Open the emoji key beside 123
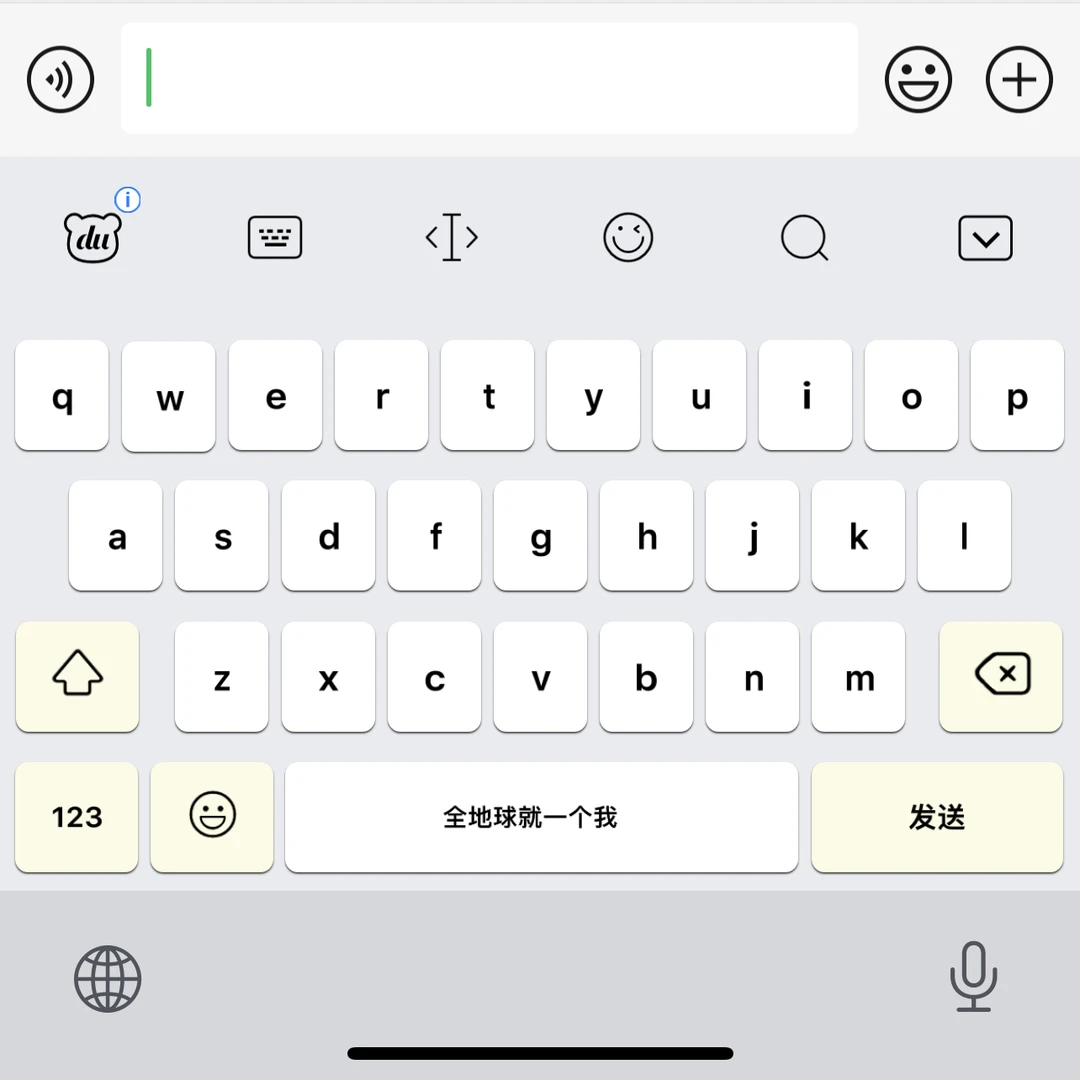This screenshot has width=1080, height=1080. click(x=212, y=817)
